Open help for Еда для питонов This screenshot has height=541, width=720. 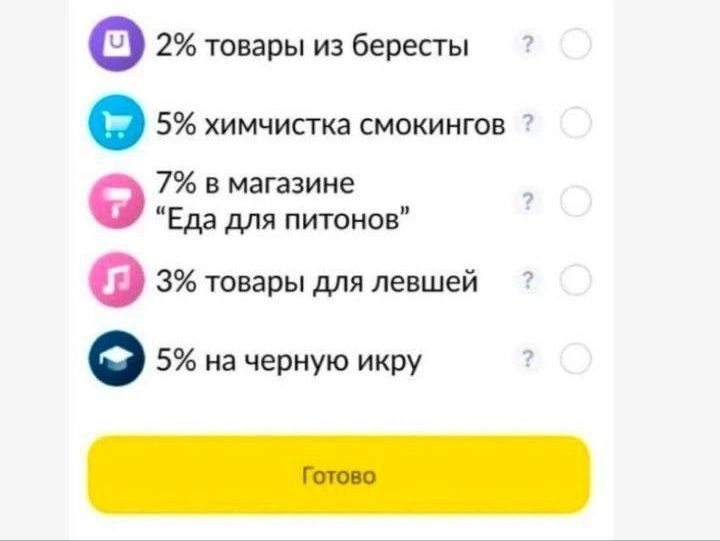527,203
